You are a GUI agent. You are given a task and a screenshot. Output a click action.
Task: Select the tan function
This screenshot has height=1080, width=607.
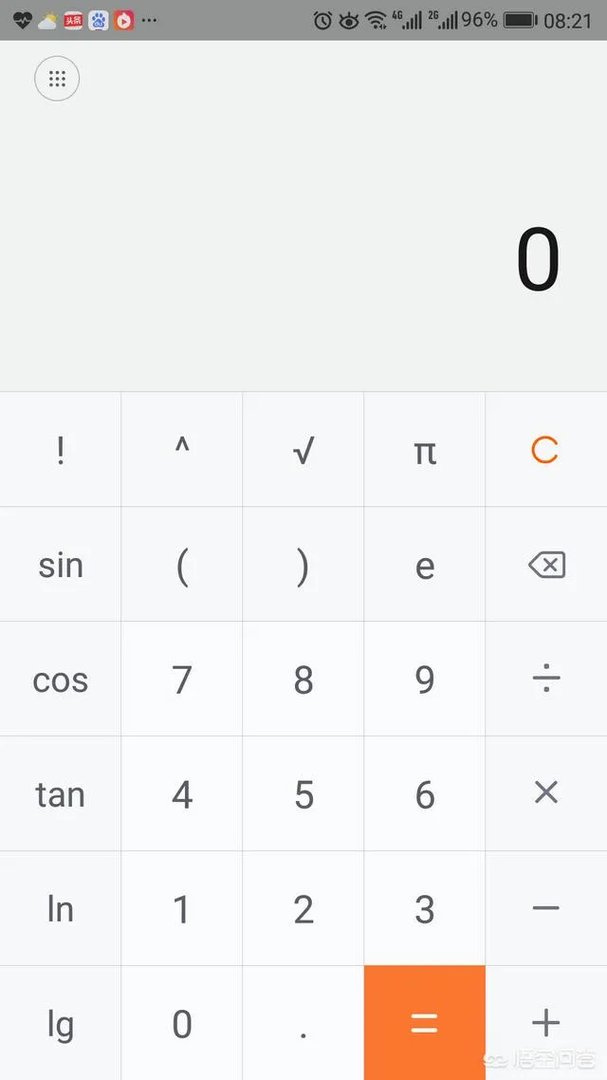[x=61, y=795]
